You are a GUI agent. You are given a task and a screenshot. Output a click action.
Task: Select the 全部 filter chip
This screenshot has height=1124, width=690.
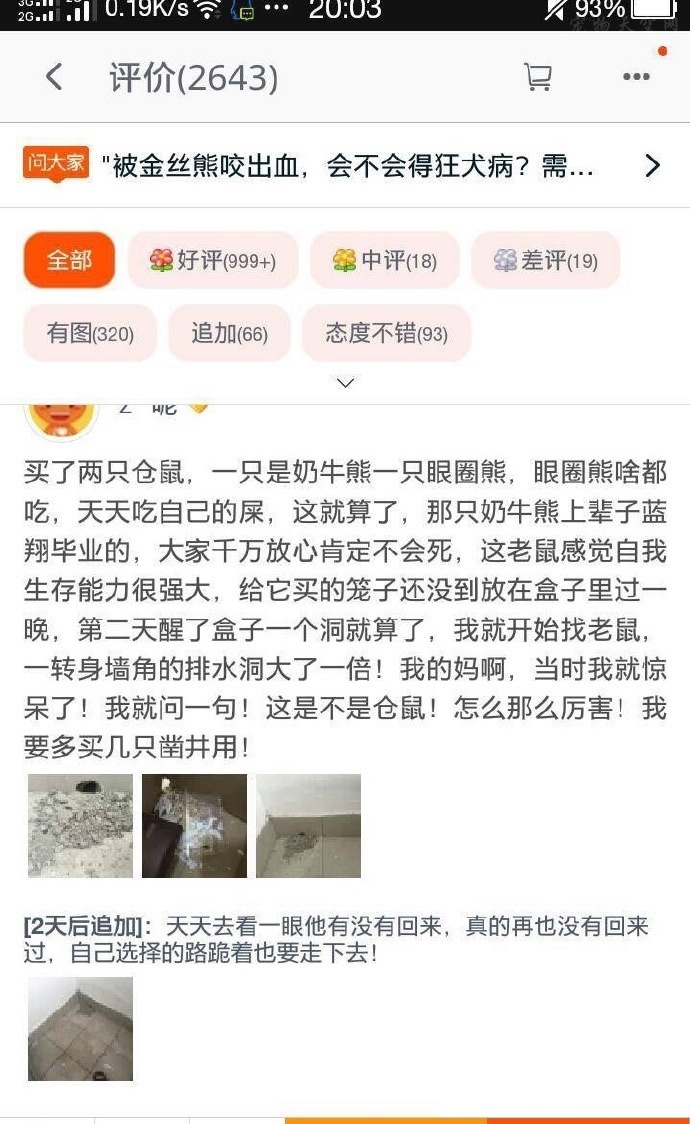coord(69,260)
